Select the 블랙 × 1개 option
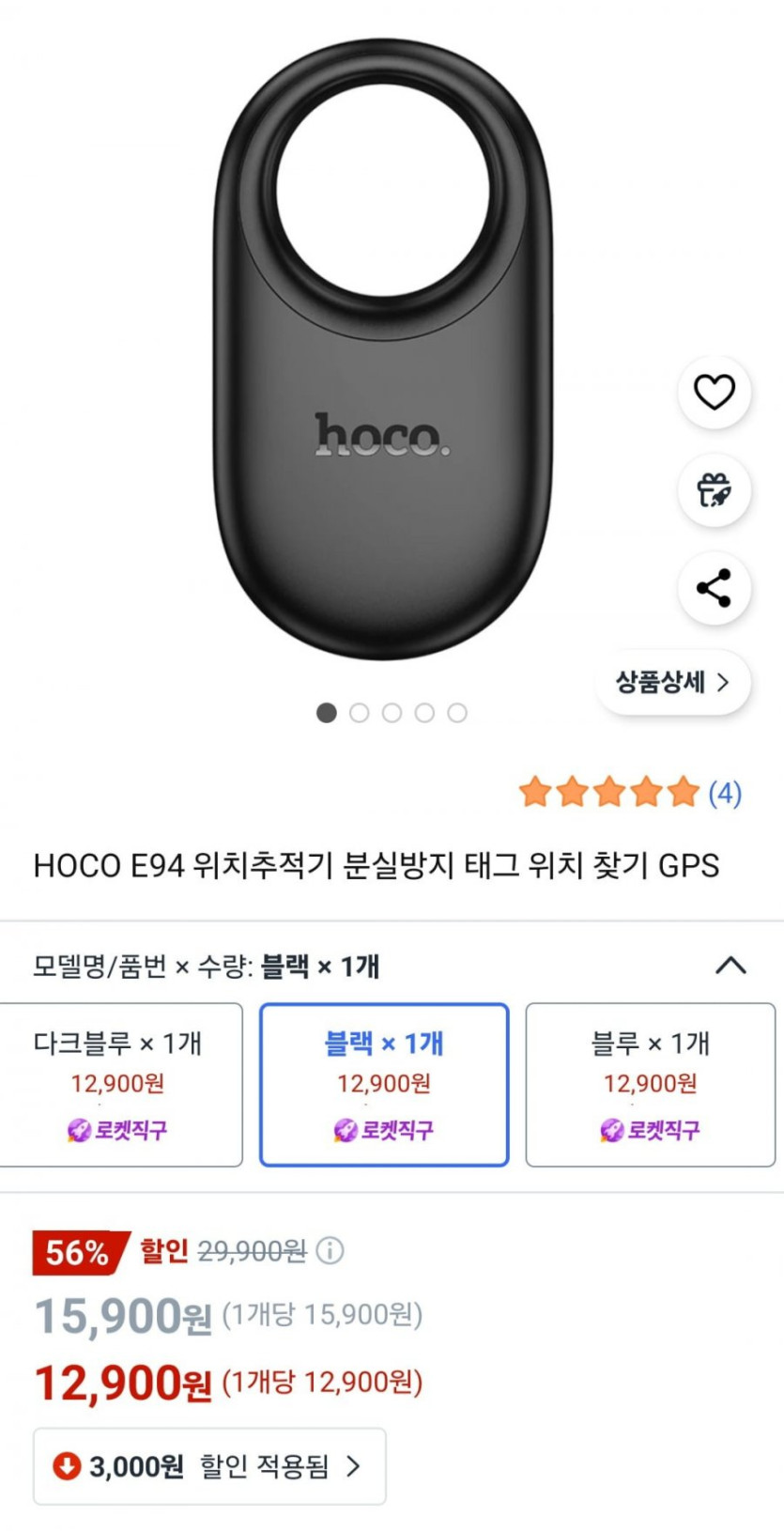This screenshot has width=784, height=1531. click(x=384, y=1085)
